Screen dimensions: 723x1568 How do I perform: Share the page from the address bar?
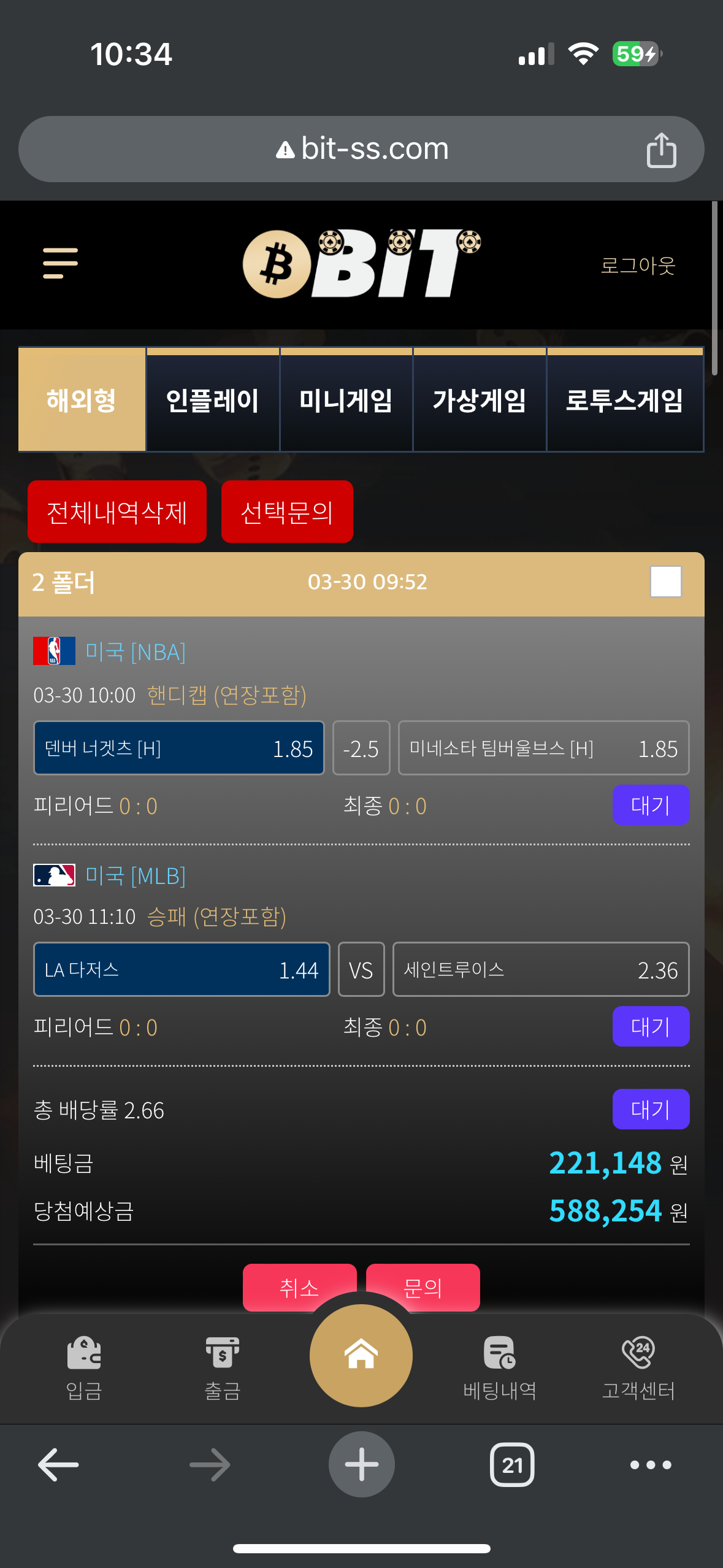click(661, 150)
